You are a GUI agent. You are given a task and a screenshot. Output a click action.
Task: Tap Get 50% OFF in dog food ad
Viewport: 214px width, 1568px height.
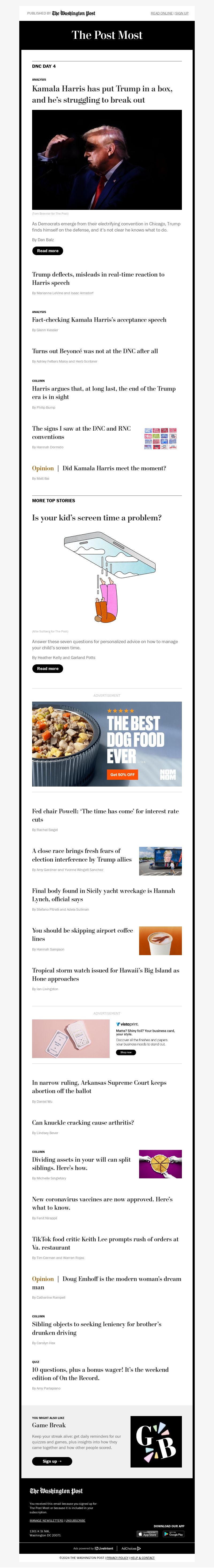[122, 774]
